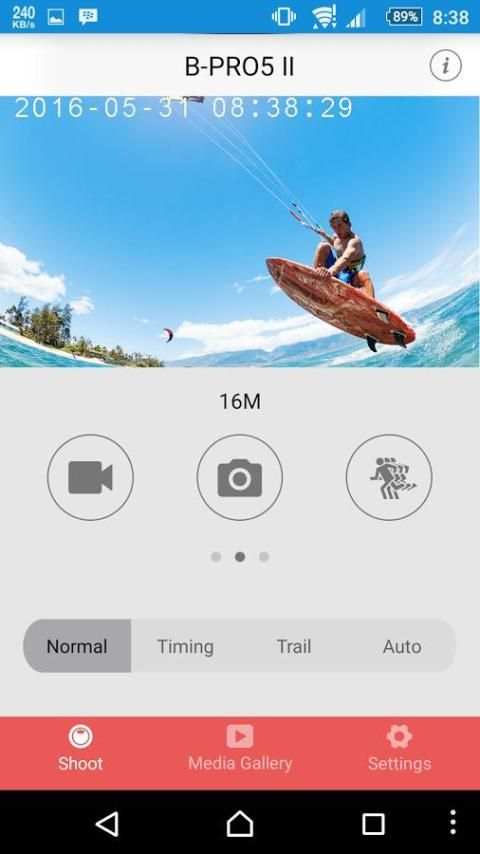The width and height of the screenshot is (480, 854).
Task: Choose the Trail mode option
Action: click(x=294, y=646)
